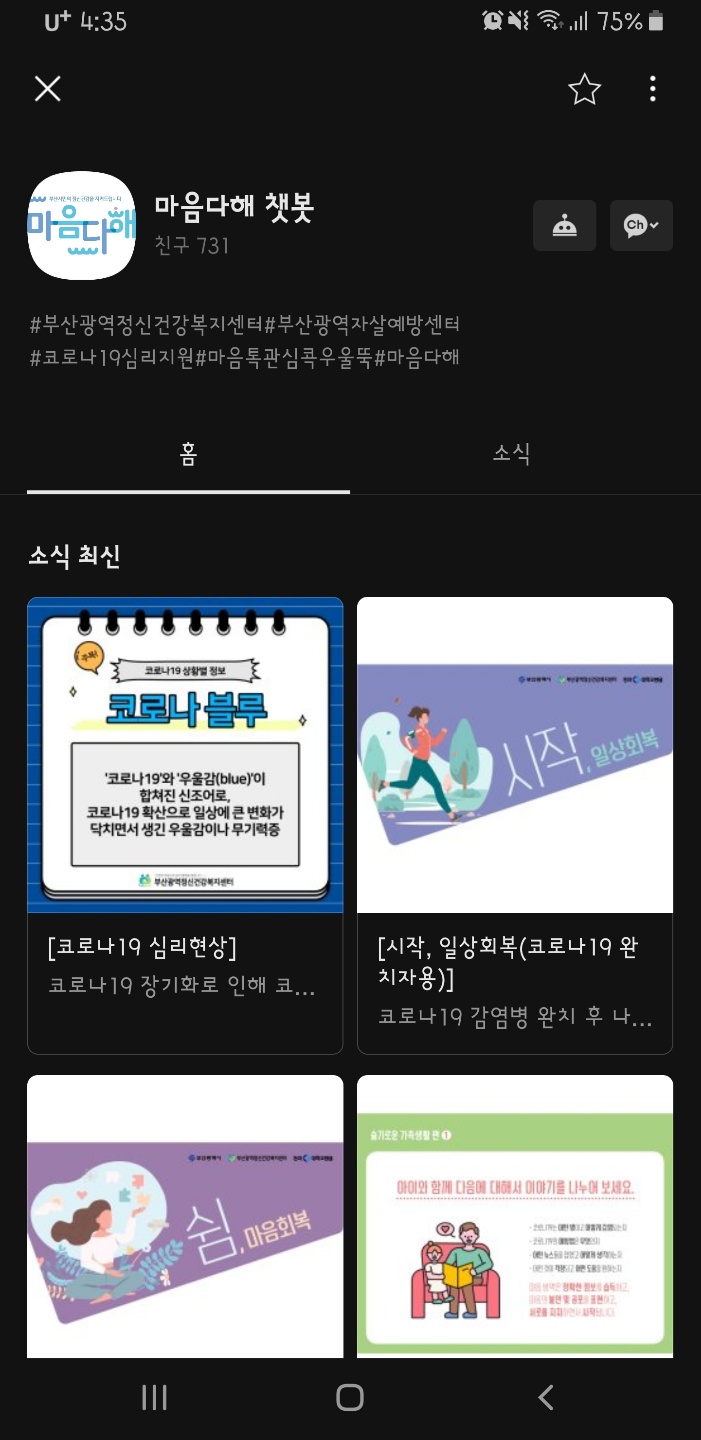Viewport: 701px width, 1440px height.
Task: Switch to the 소식 tab
Action: click(x=511, y=454)
